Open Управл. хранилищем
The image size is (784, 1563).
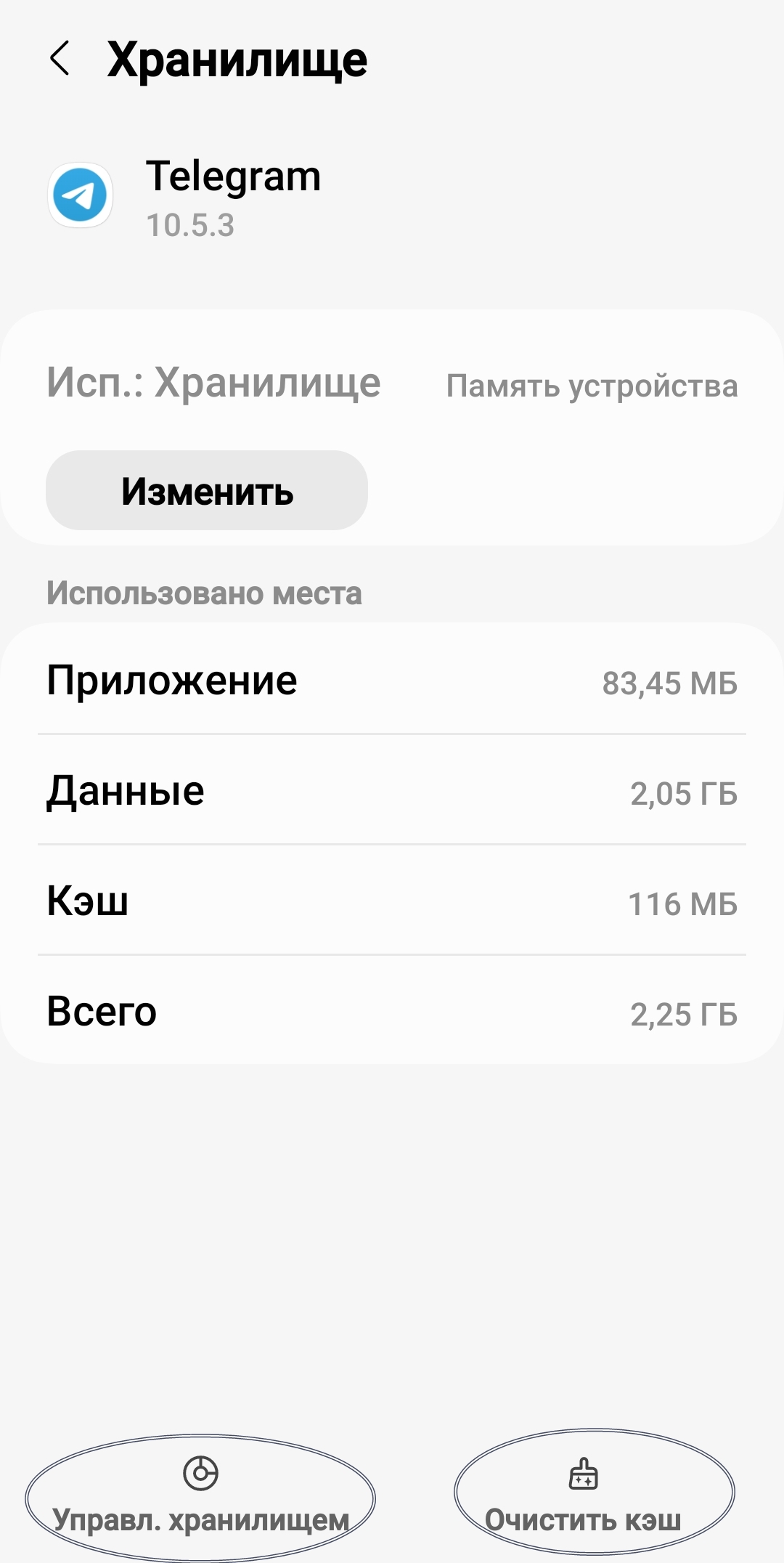(x=200, y=1498)
